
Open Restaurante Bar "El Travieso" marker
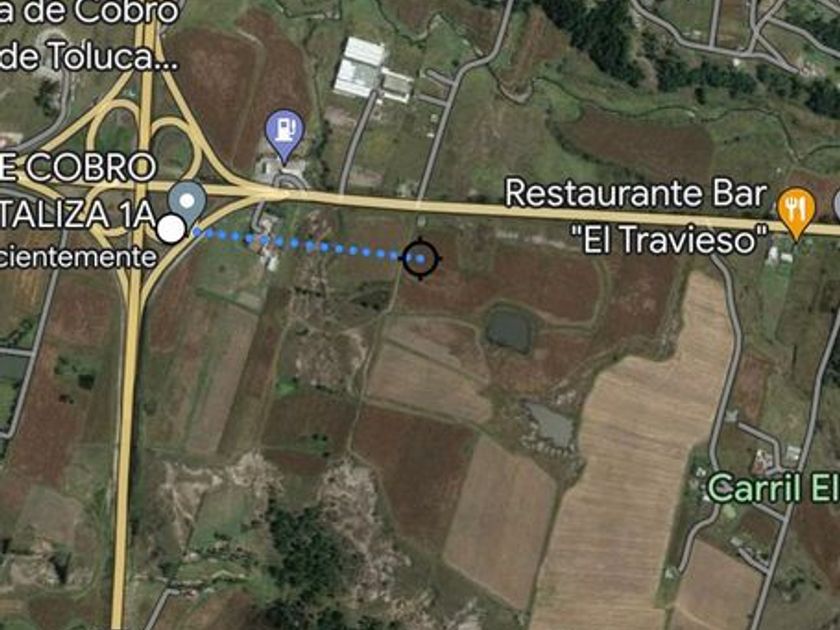click(797, 209)
